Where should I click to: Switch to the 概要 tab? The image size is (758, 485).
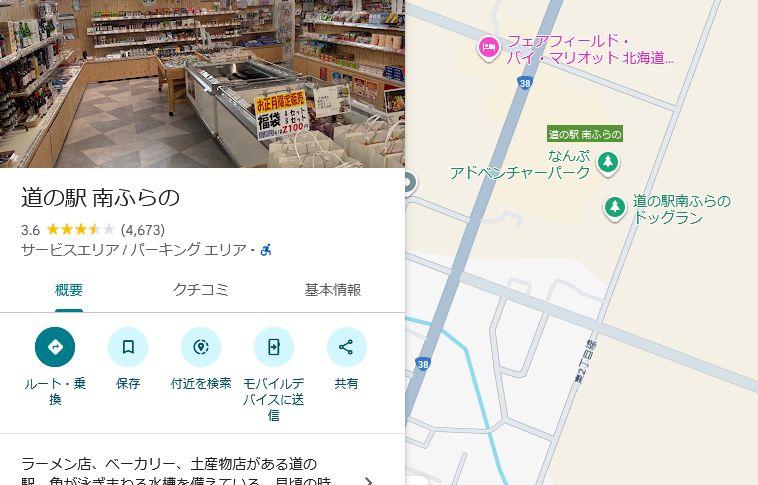tap(69, 290)
